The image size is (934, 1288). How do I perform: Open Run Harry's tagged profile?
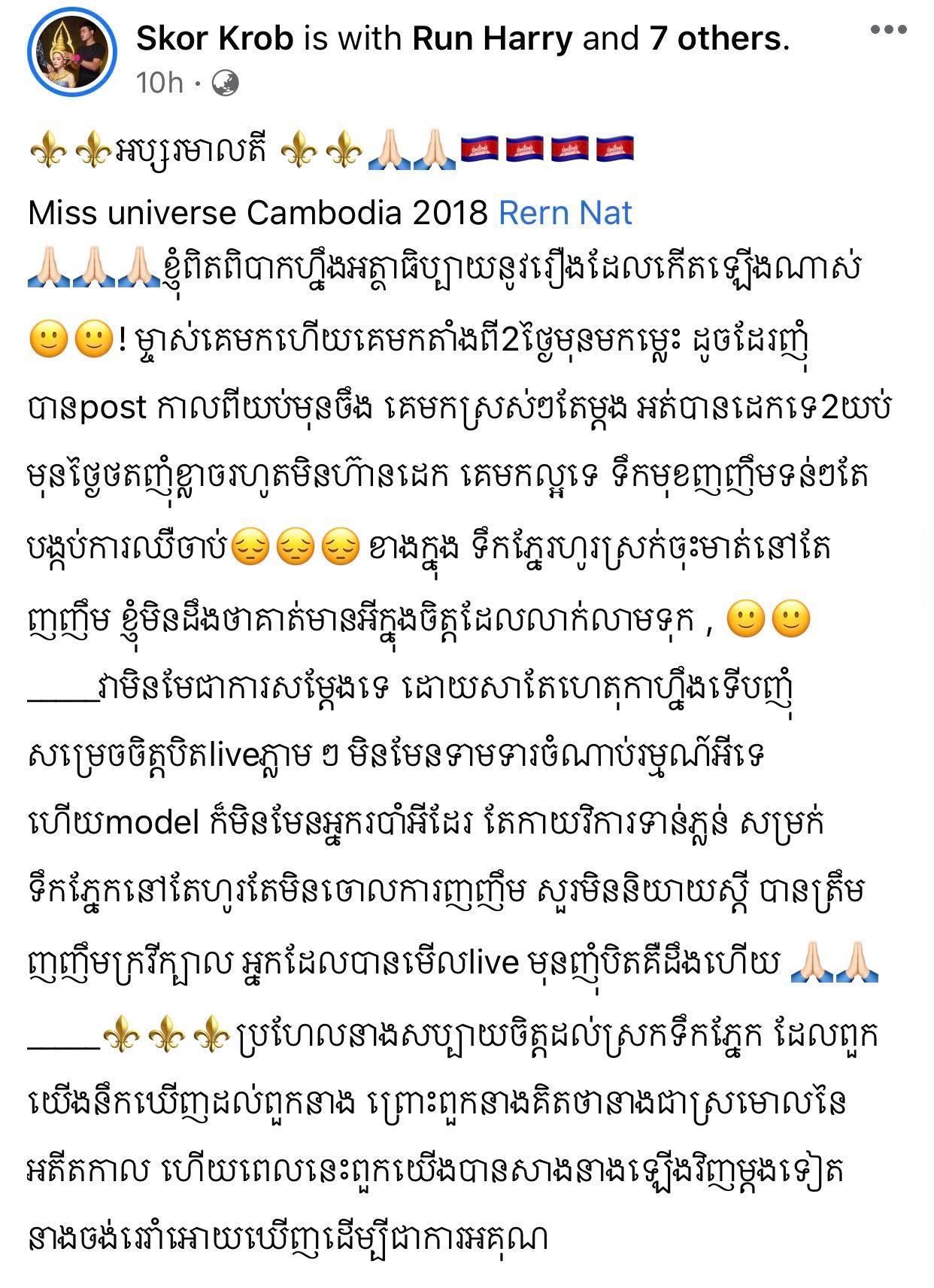tap(492, 38)
